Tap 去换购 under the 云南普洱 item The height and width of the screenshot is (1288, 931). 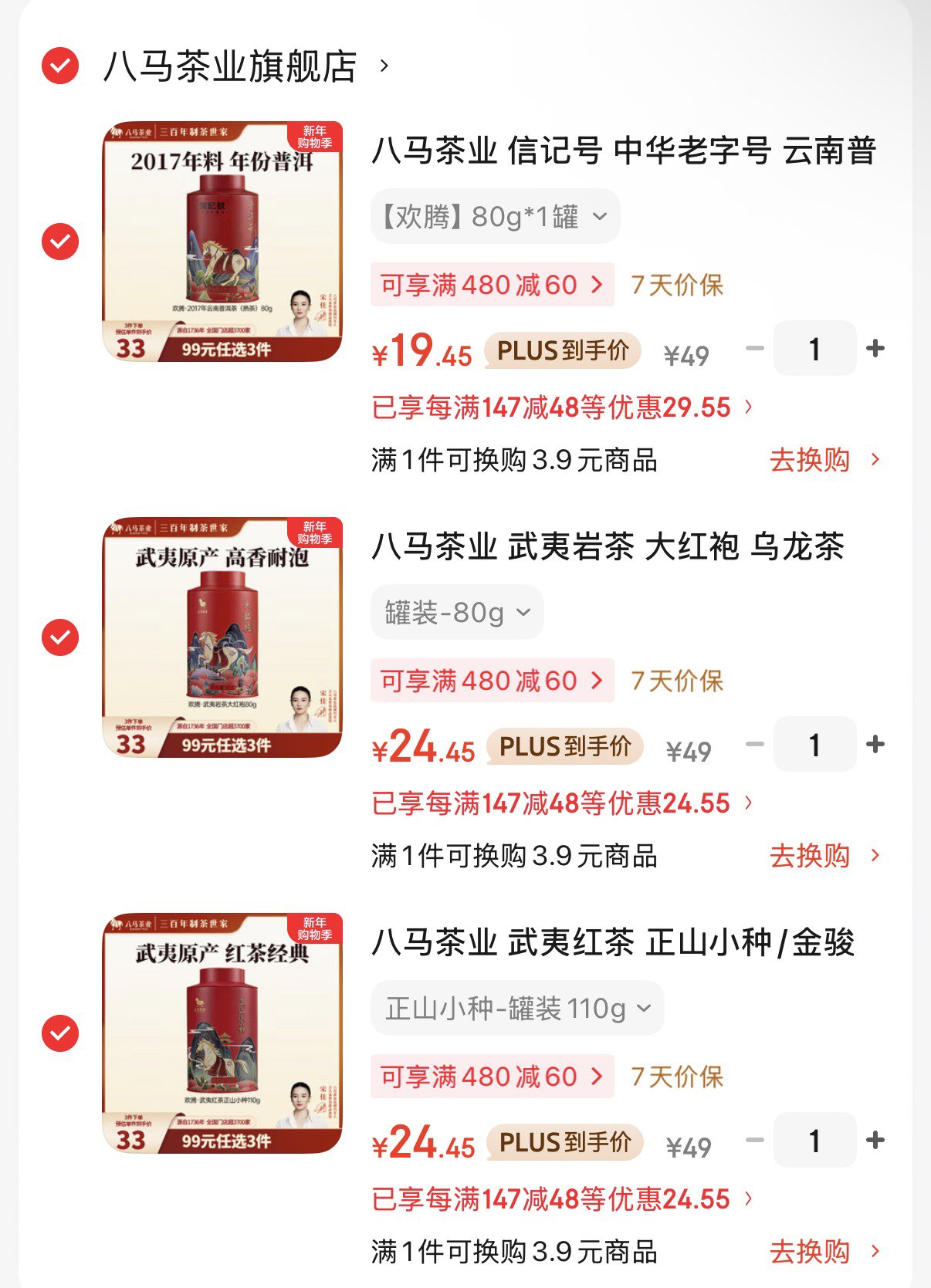[x=824, y=460]
